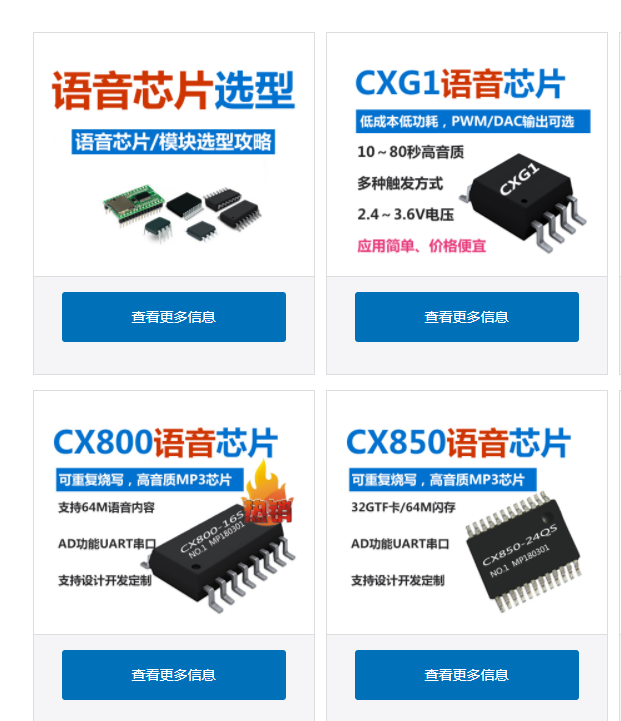621x721 pixels.
Task: Open the CX800语音芯片 product card image
Action: 174,513
